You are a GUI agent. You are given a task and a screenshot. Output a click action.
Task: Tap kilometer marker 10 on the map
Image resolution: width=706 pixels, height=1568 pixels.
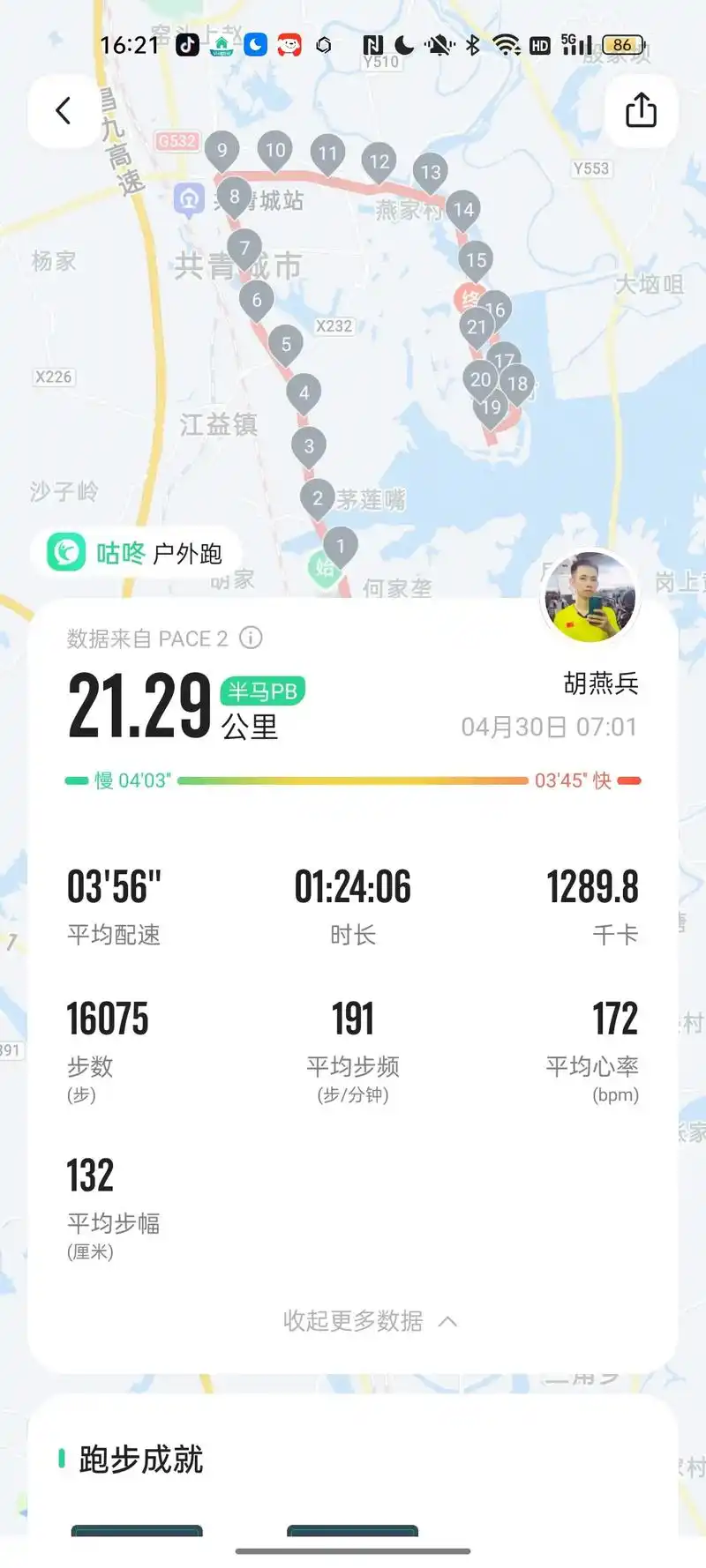(x=275, y=150)
